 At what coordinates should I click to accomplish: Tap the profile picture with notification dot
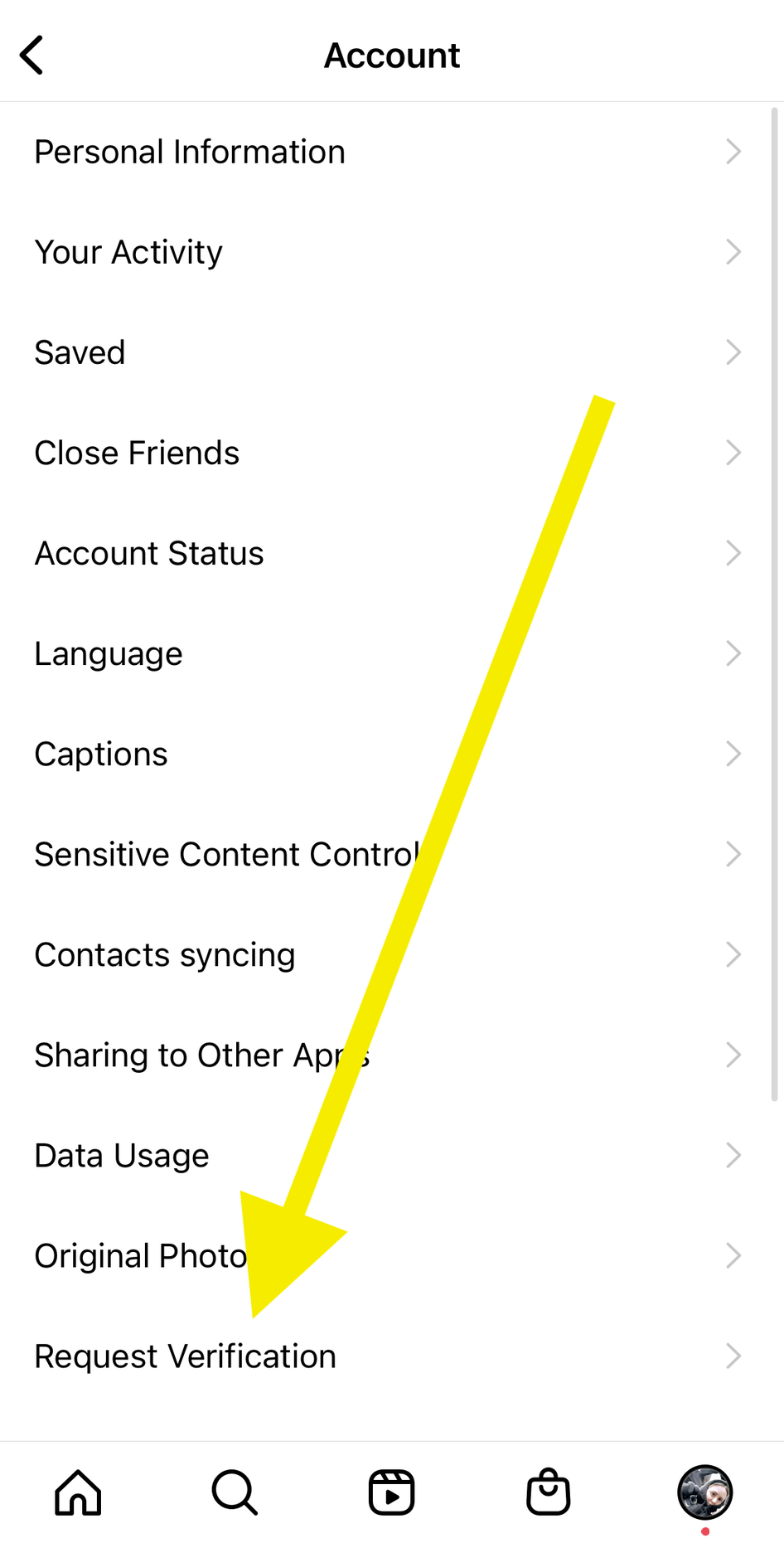[x=704, y=1493]
